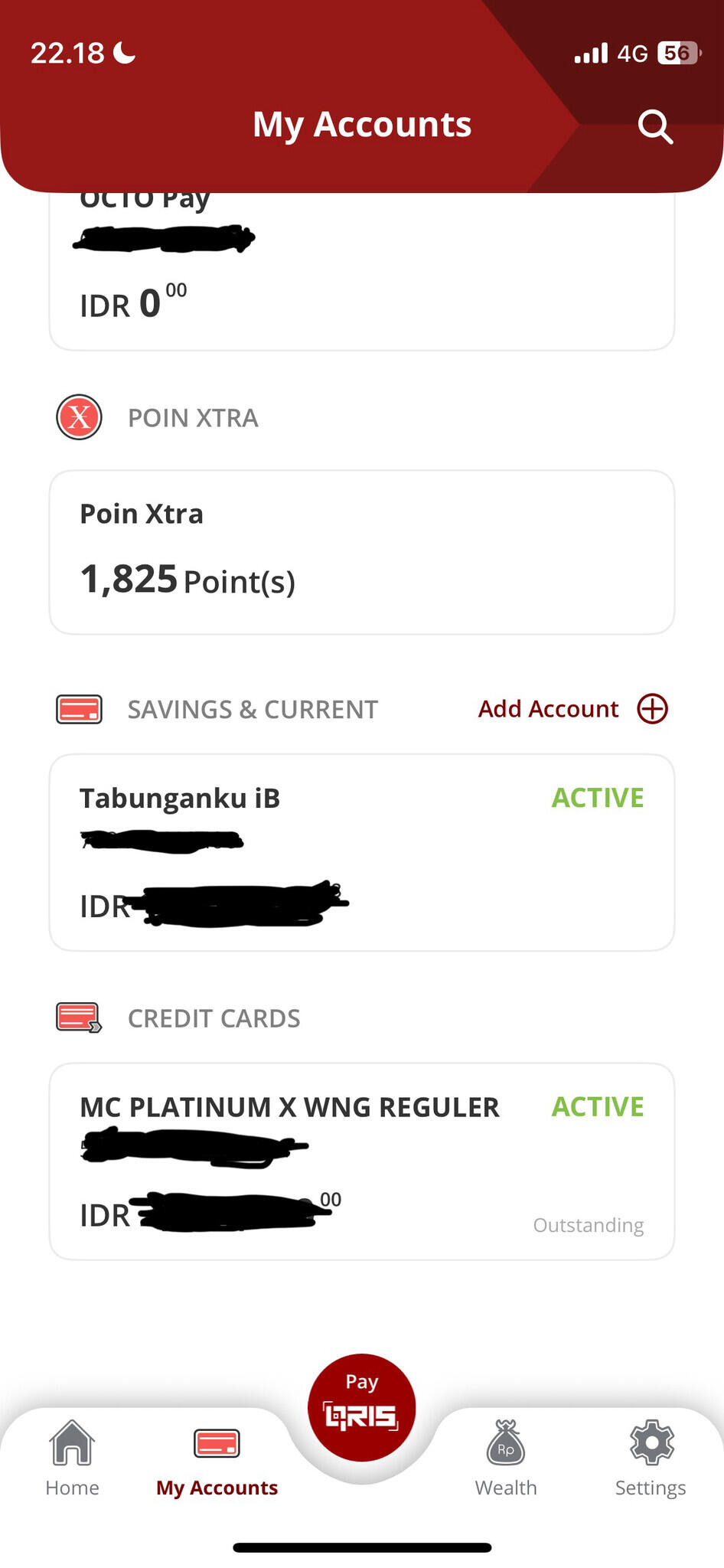The image size is (724, 1568).
Task: Add a new savings account
Action: 572,709
